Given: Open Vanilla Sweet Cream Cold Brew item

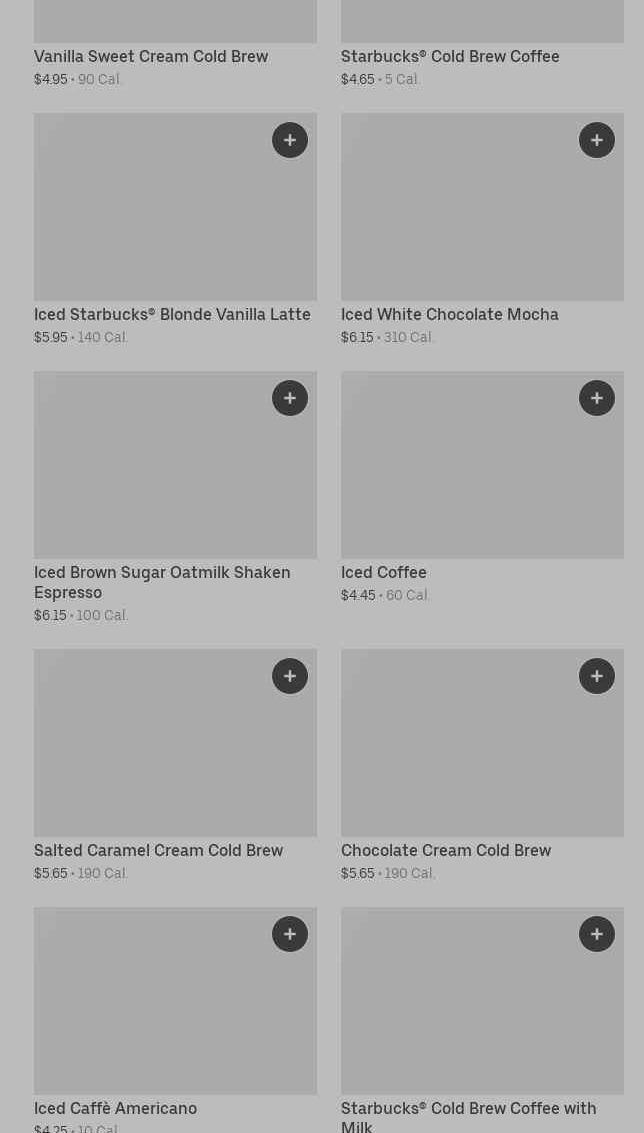Looking at the screenshot, I should tap(151, 57).
